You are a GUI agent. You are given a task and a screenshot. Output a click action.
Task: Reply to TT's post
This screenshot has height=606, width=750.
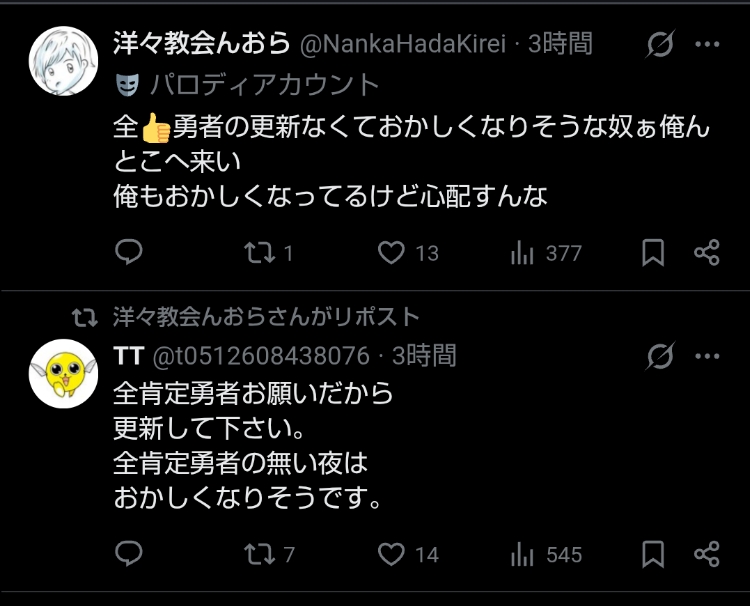129,554
